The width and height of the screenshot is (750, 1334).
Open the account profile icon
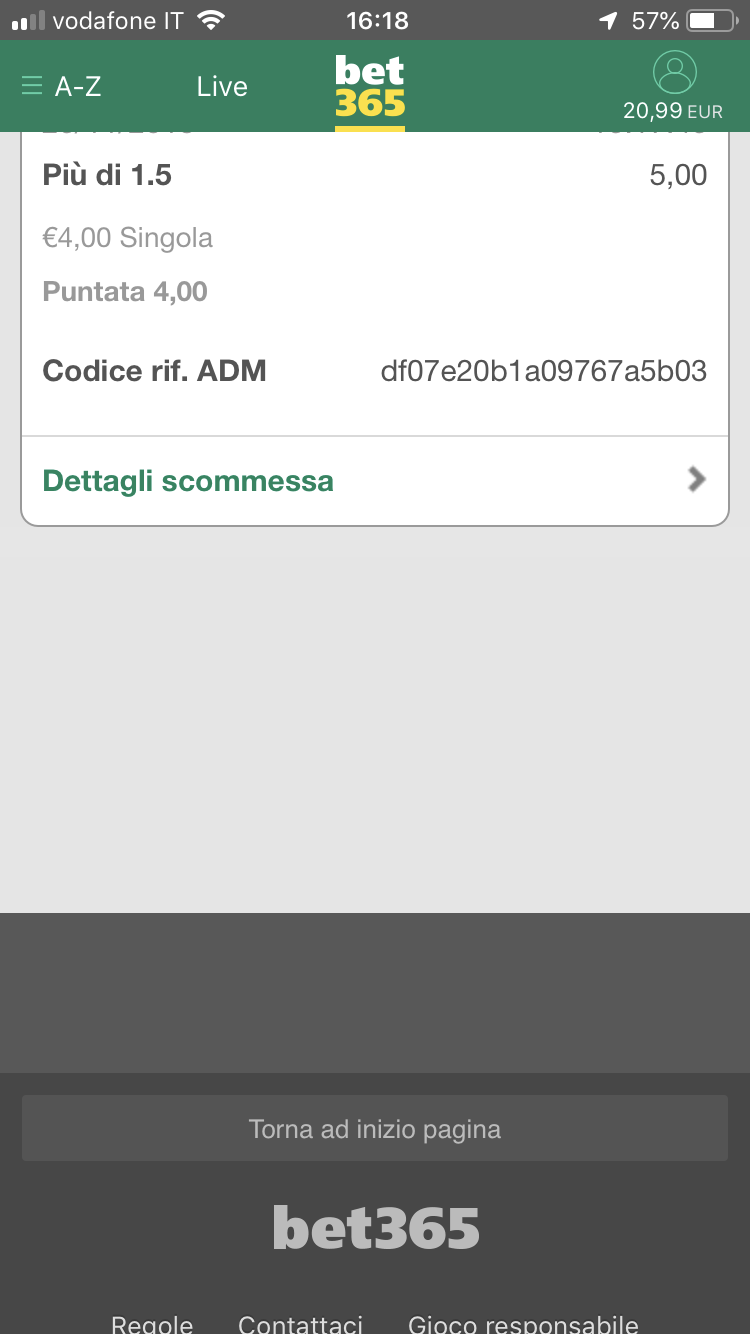674,72
